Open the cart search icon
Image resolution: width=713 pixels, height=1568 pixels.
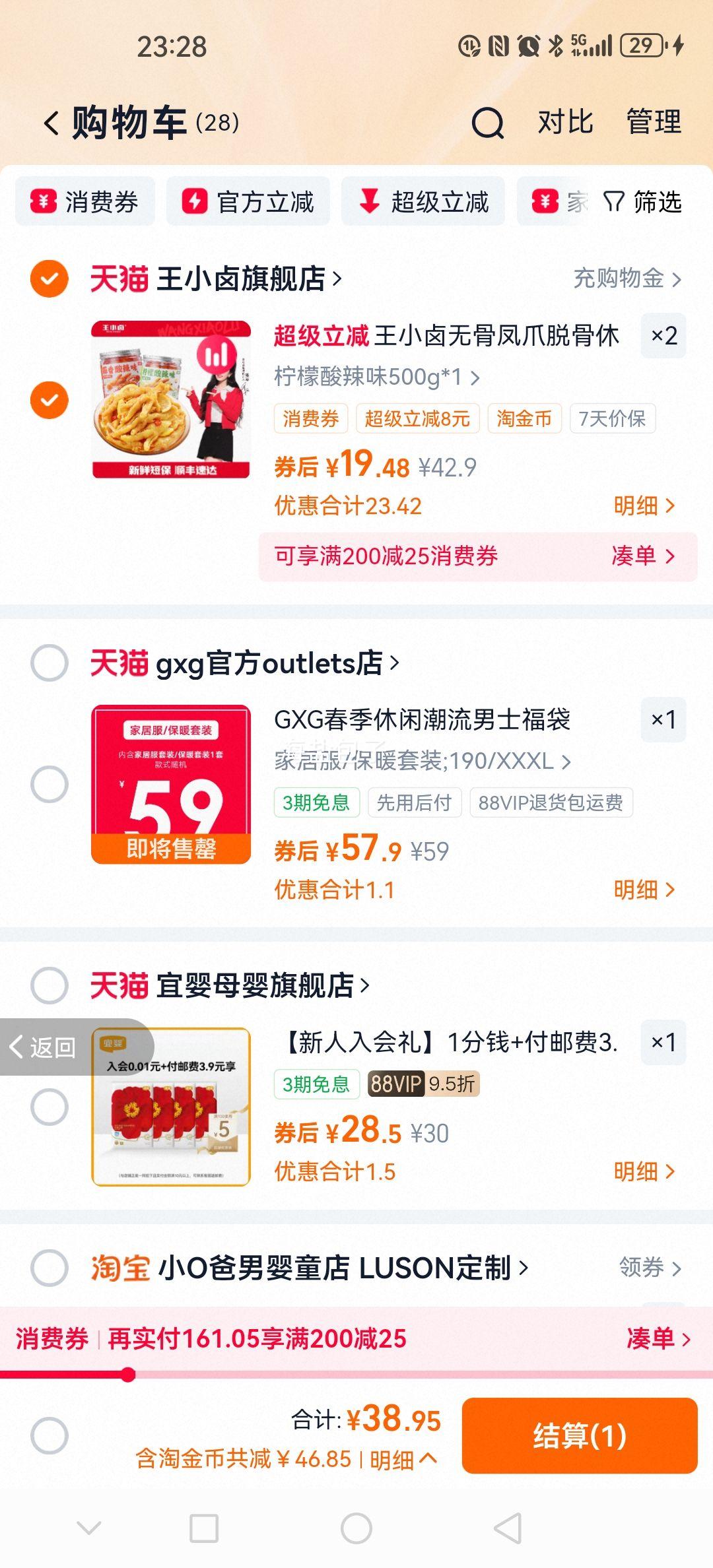coord(488,123)
